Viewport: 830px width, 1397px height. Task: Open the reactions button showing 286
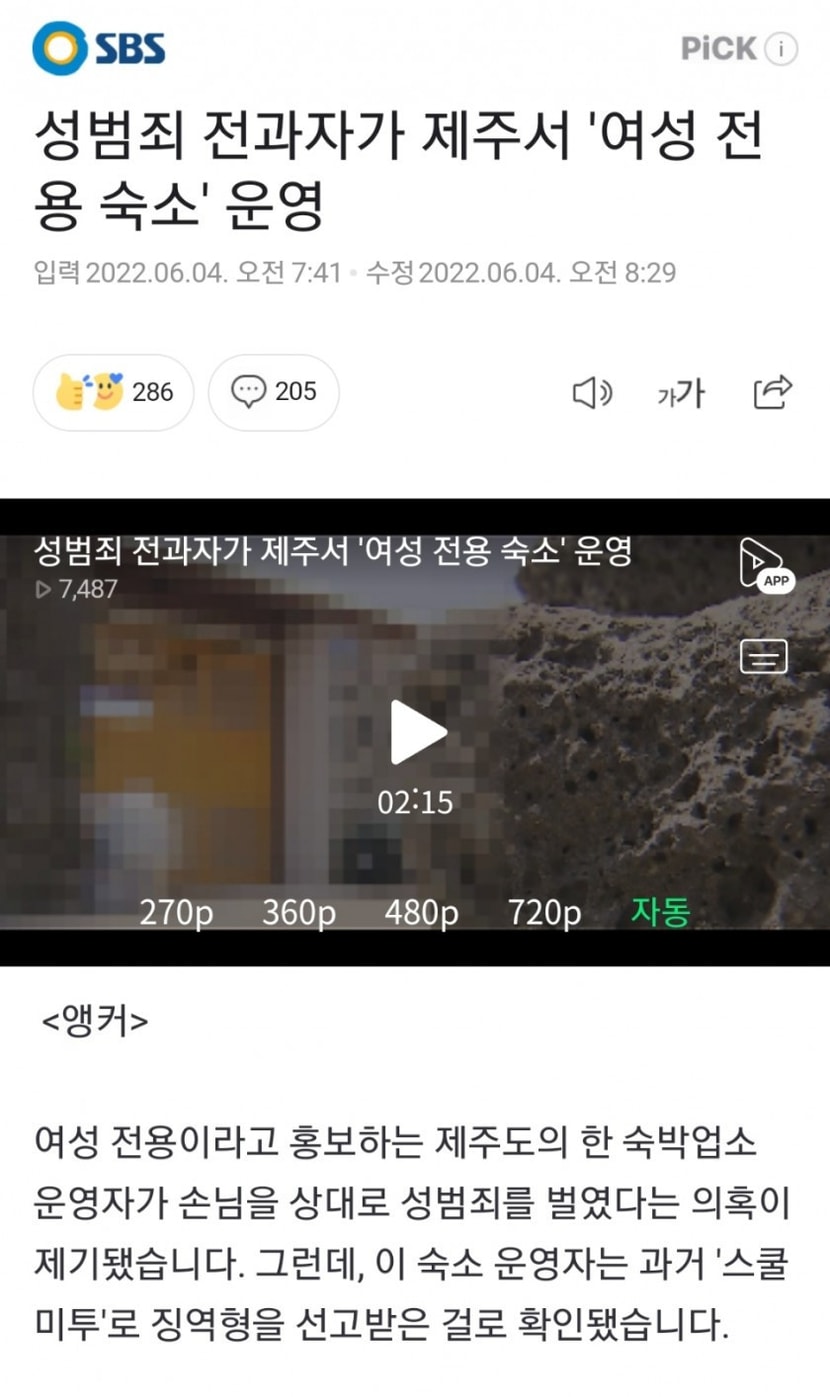click(x=113, y=392)
